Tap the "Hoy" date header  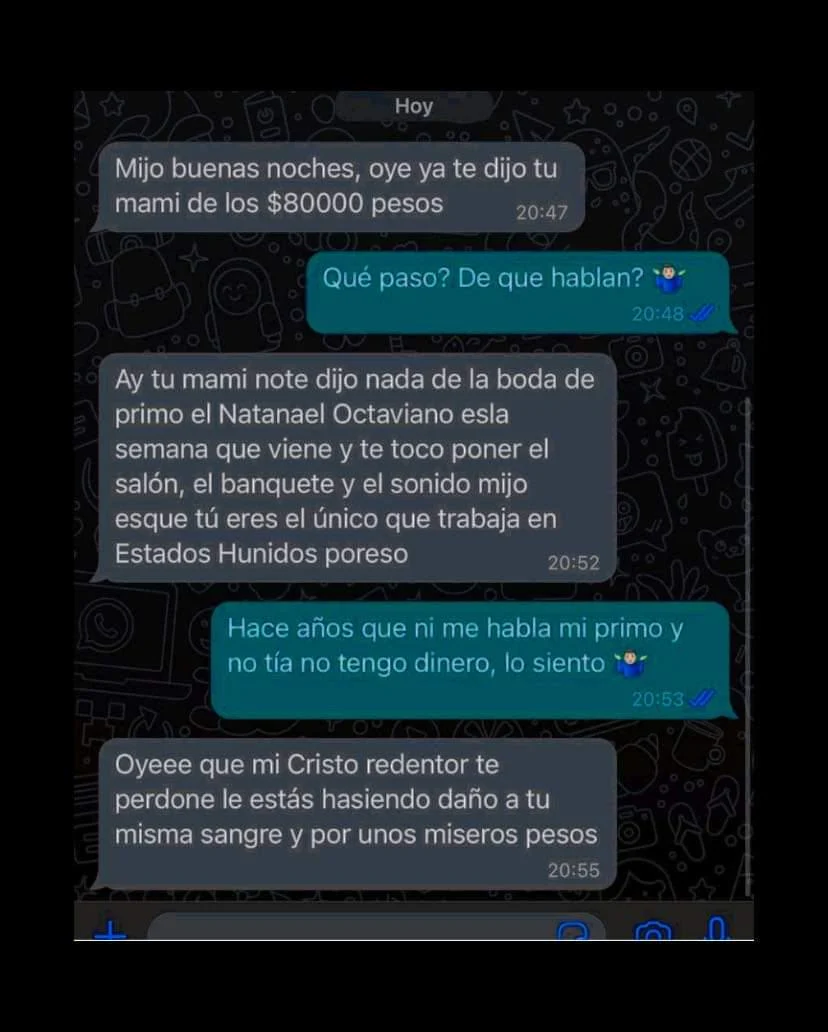tap(414, 106)
